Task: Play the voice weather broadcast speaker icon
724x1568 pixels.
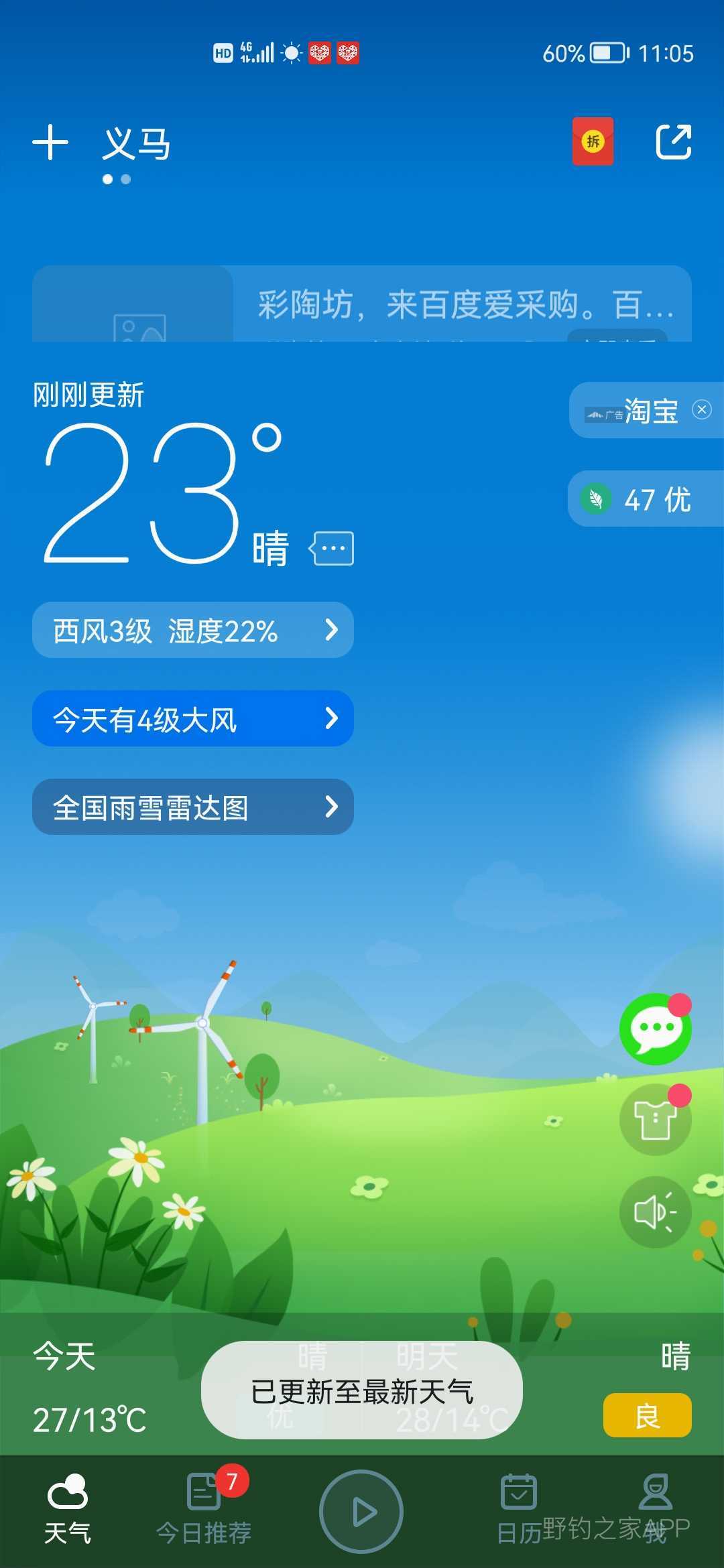Action: pos(656,1212)
